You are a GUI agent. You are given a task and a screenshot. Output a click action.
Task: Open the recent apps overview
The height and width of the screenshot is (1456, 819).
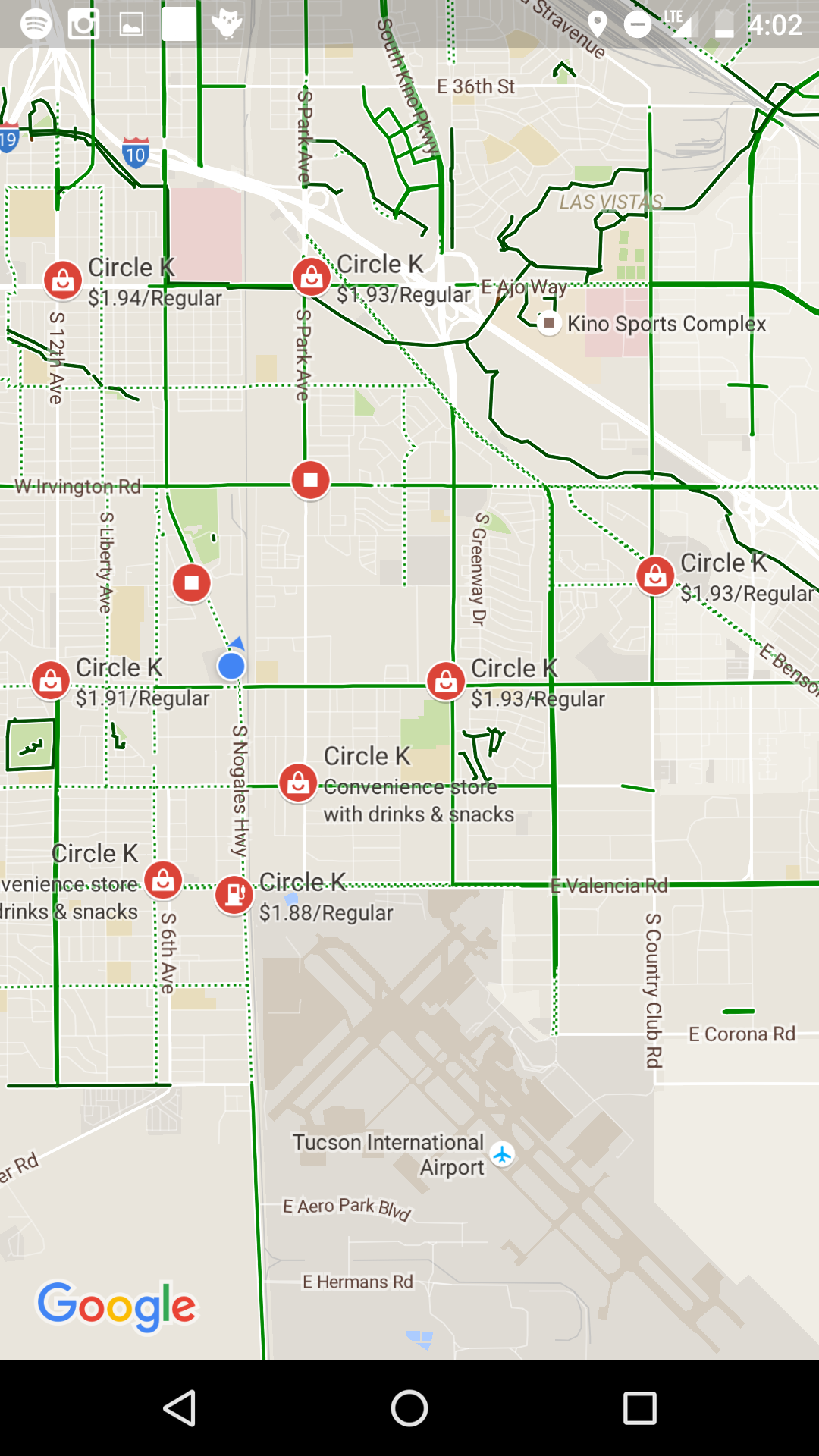click(639, 1408)
